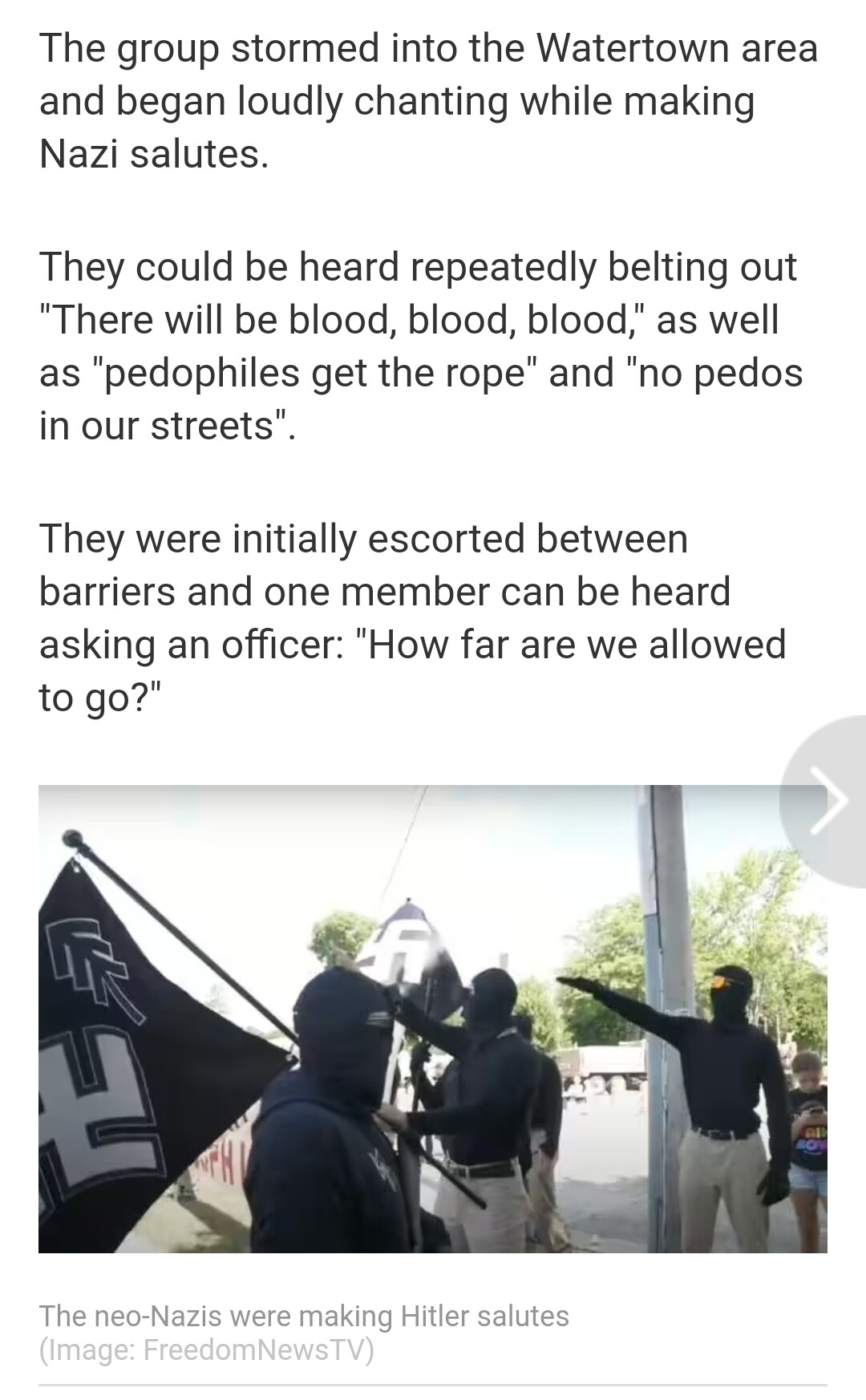Tap the next arrow chevron button
This screenshot has width=866, height=1400.
pos(825,801)
